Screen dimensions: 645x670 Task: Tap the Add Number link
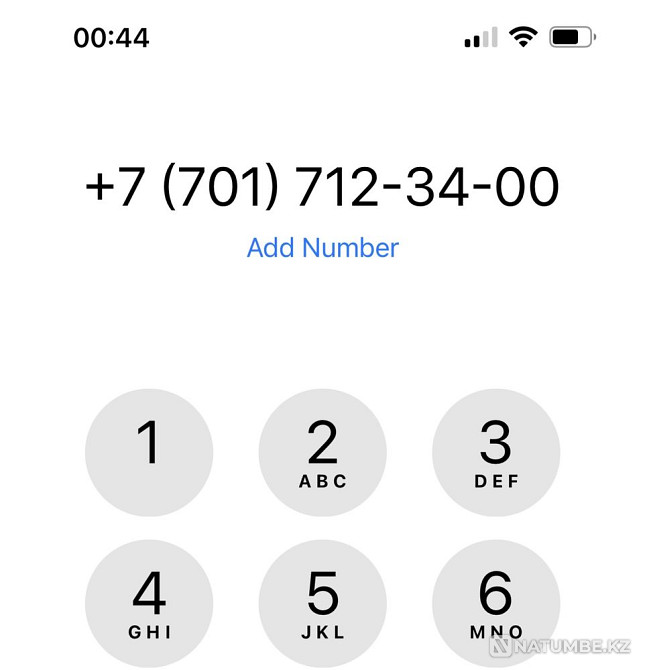(x=322, y=248)
